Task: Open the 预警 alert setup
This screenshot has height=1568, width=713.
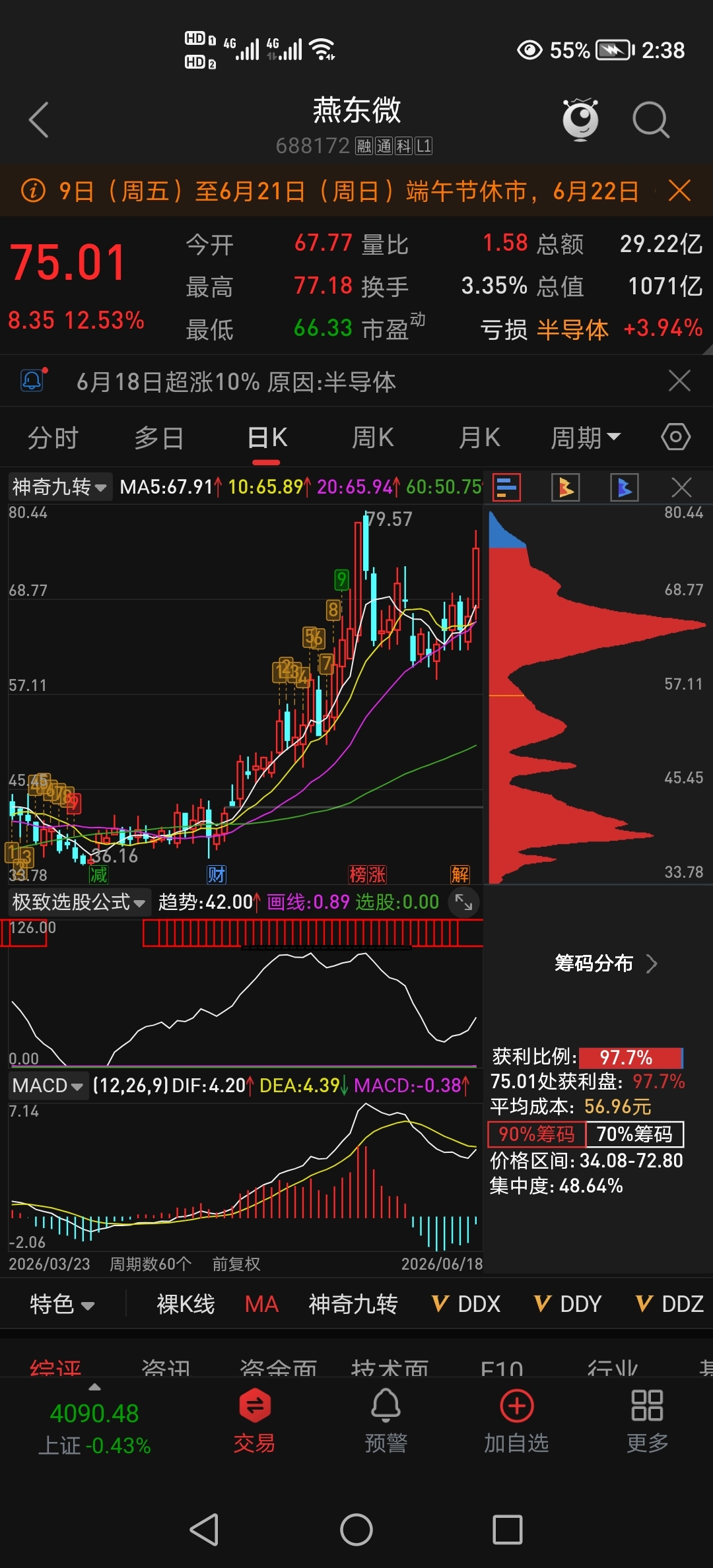Action: pos(386,1421)
